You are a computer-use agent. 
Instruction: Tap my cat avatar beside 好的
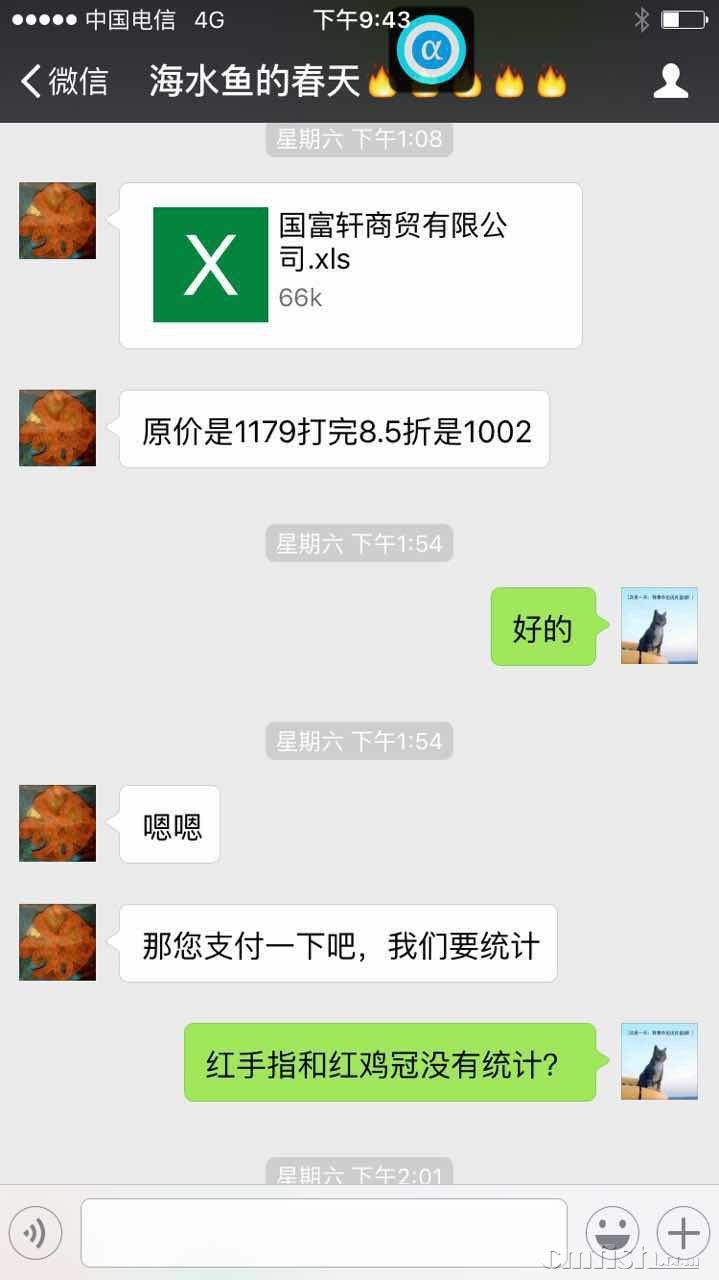[659, 626]
